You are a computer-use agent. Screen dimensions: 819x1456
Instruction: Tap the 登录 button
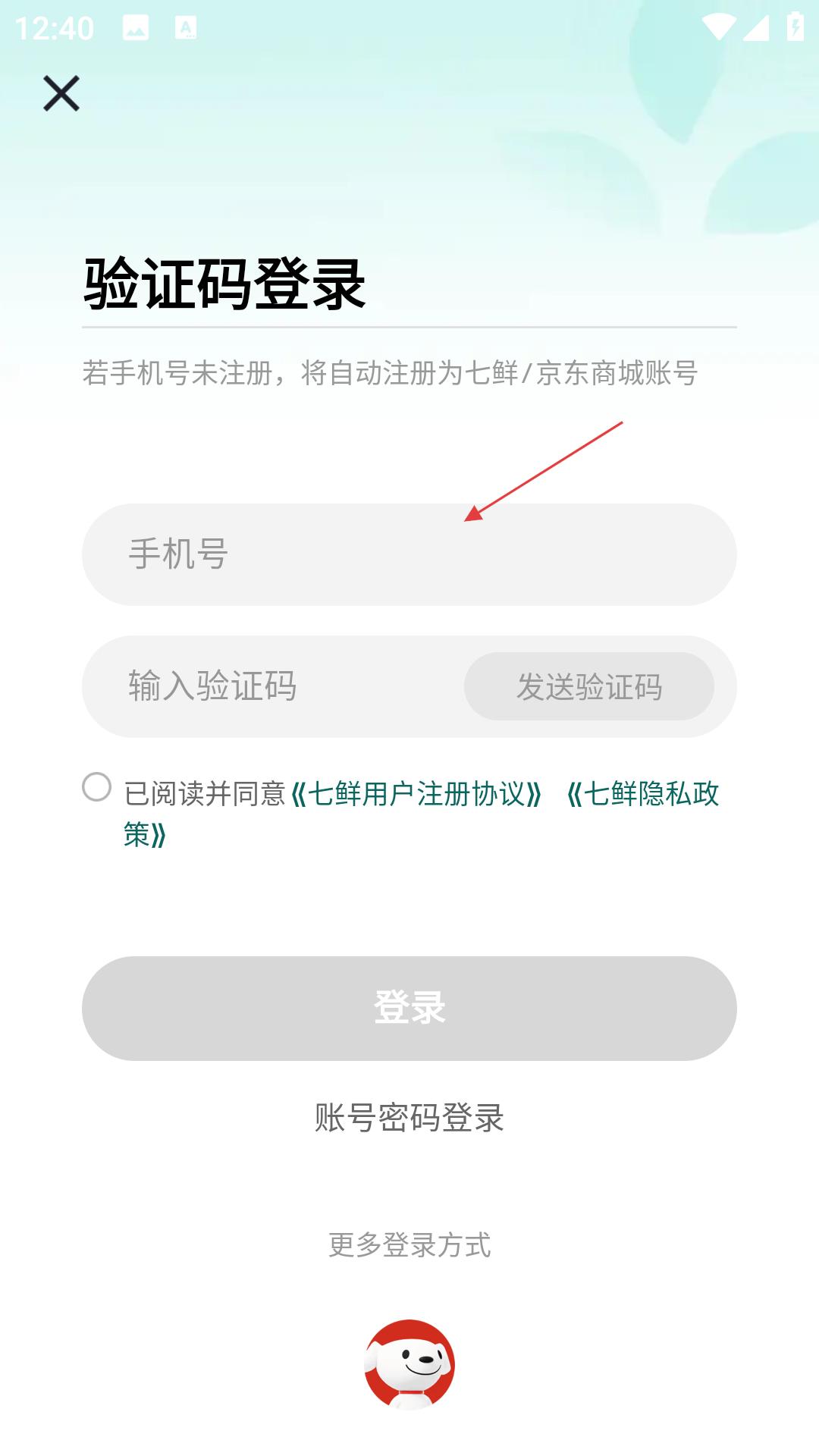pyautogui.click(x=409, y=1008)
